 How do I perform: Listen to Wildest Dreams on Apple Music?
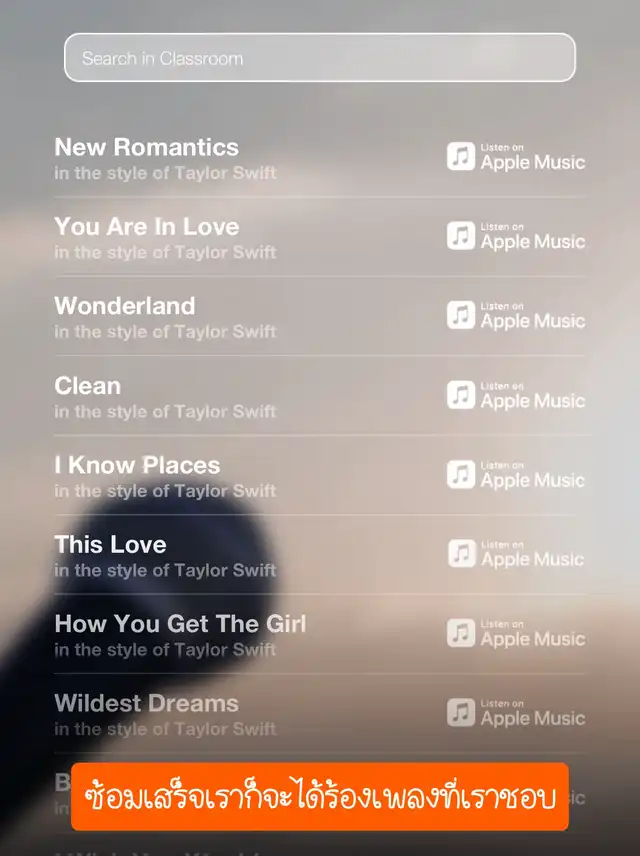(515, 713)
